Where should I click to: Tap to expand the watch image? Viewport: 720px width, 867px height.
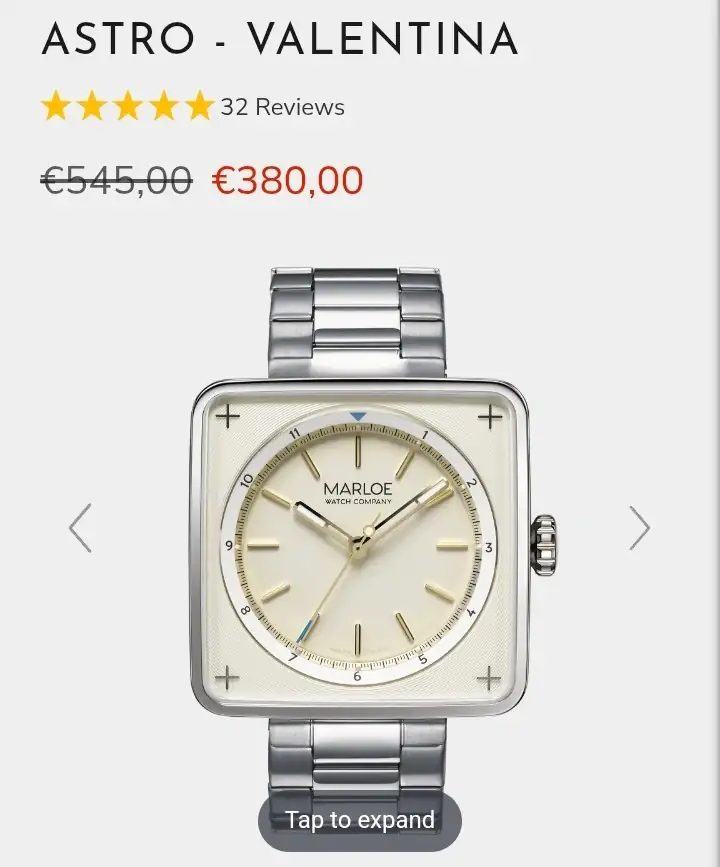[360, 821]
